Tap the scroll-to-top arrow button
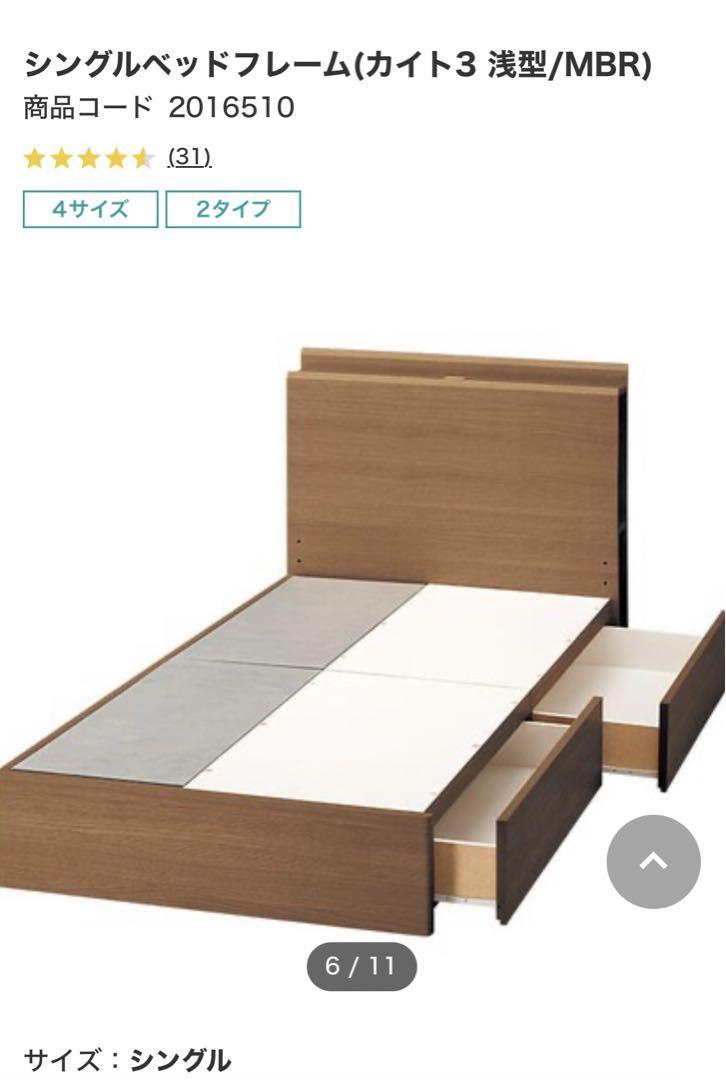The width and height of the screenshot is (726, 1080). pos(653,861)
